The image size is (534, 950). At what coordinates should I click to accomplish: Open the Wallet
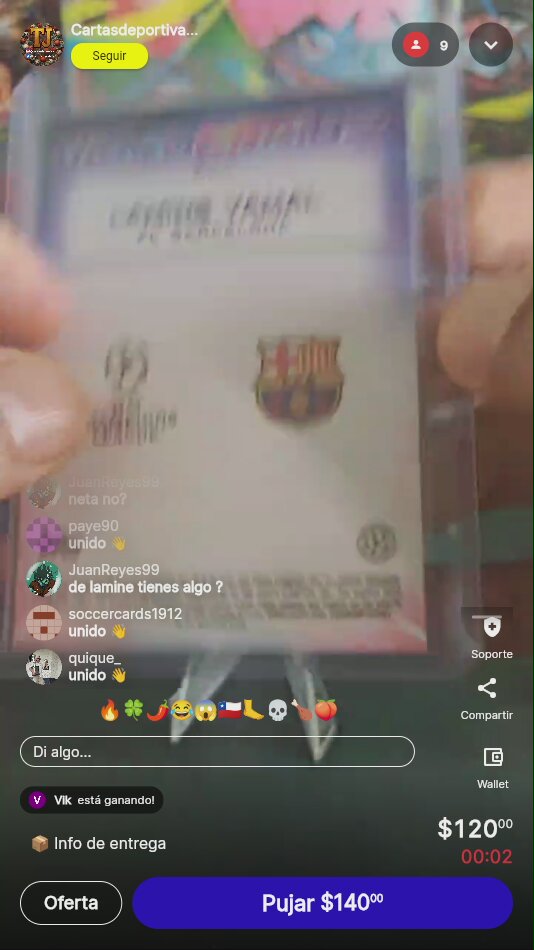(493, 768)
